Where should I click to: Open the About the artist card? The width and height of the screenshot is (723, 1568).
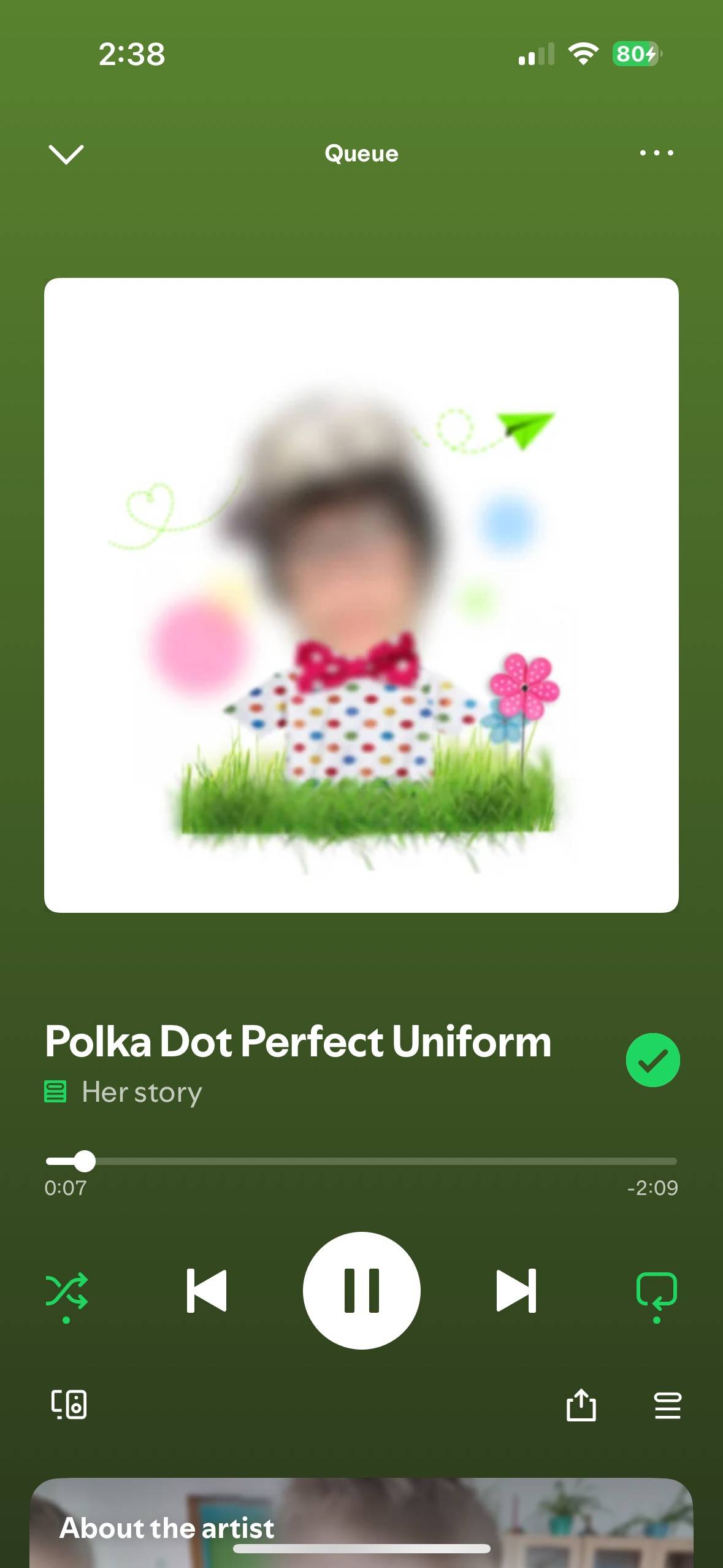(x=361, y=1523)
